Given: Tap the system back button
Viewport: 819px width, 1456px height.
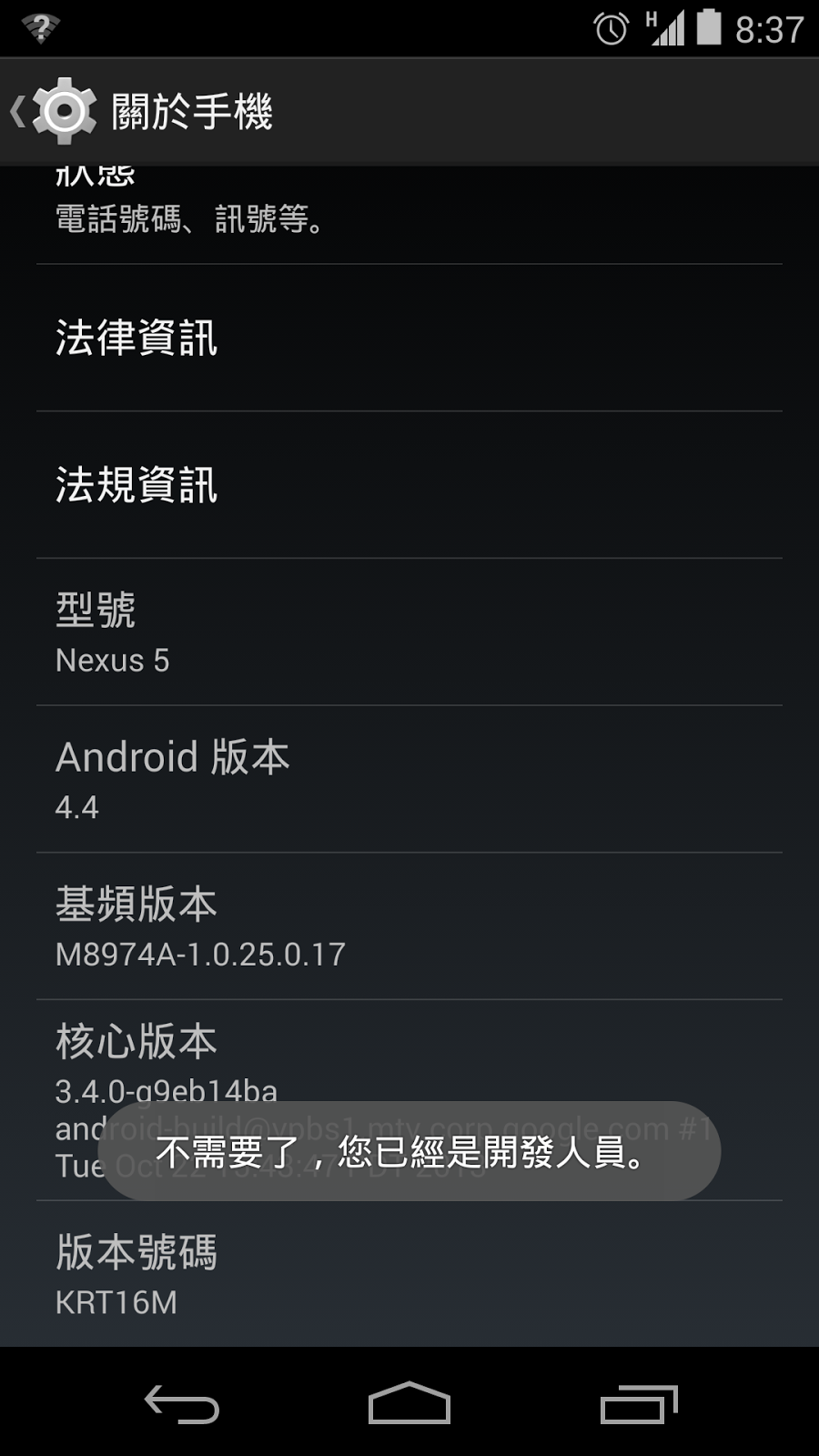Looking at the screenshot, I should 182,1403.
